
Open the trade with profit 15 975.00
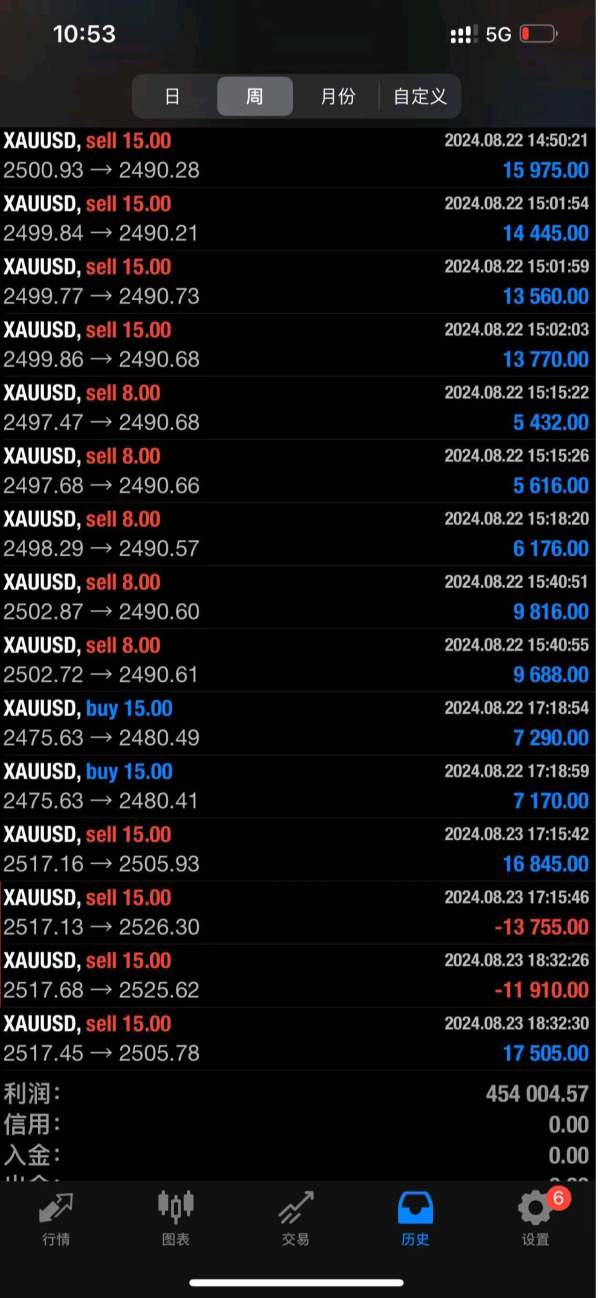[x=298, y=156]
